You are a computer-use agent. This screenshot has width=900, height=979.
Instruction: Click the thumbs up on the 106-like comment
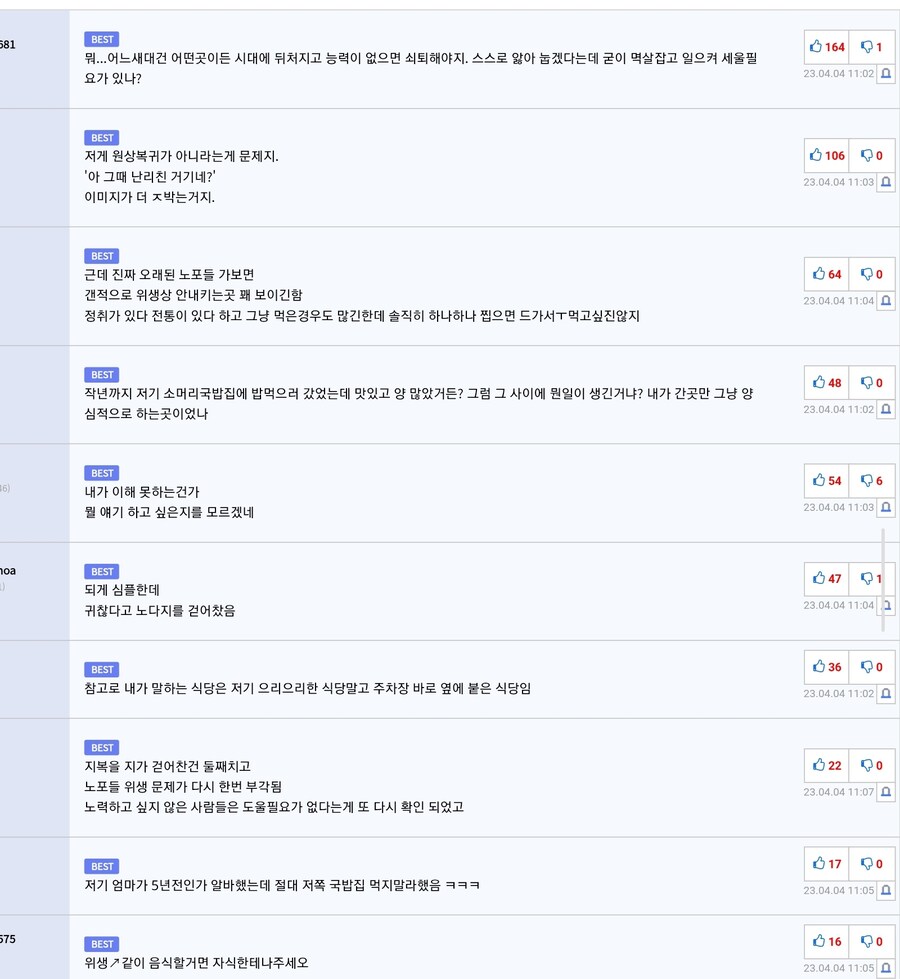[824, 156]
